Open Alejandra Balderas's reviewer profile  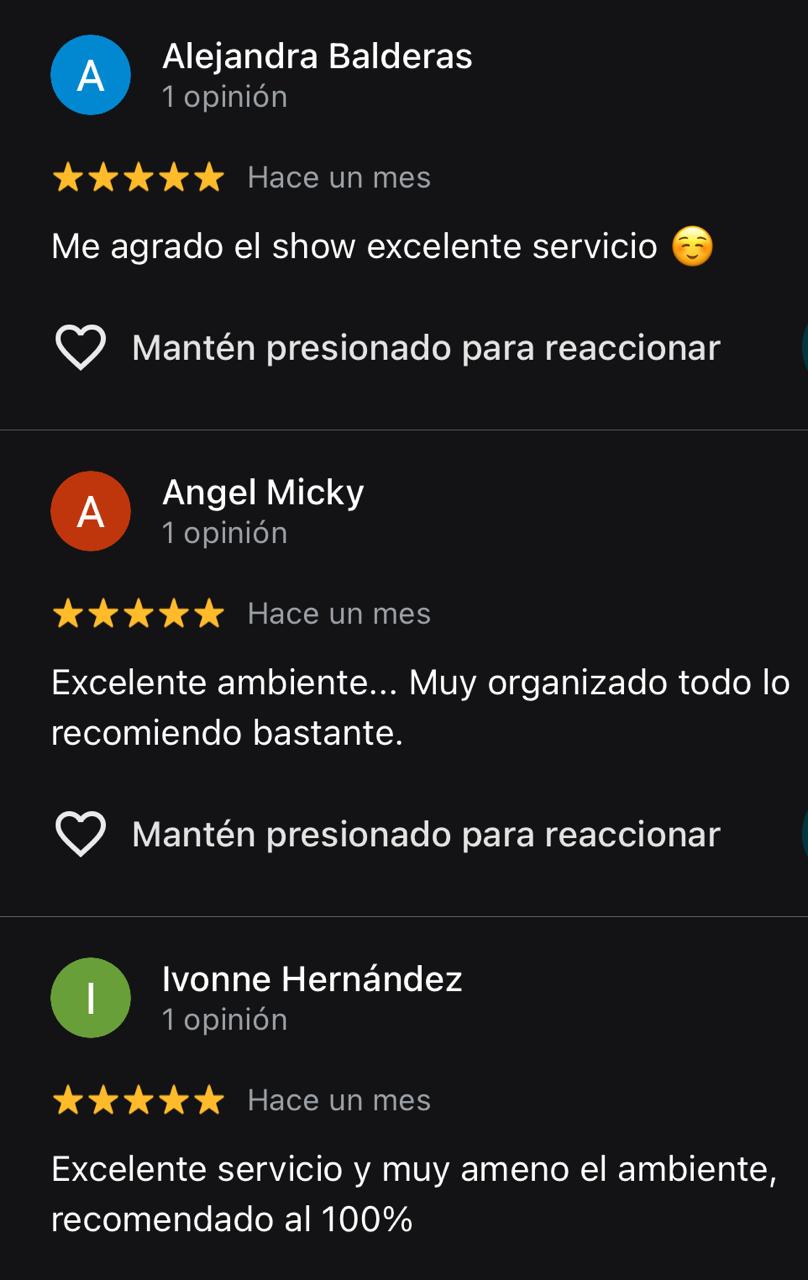(316, 57)
